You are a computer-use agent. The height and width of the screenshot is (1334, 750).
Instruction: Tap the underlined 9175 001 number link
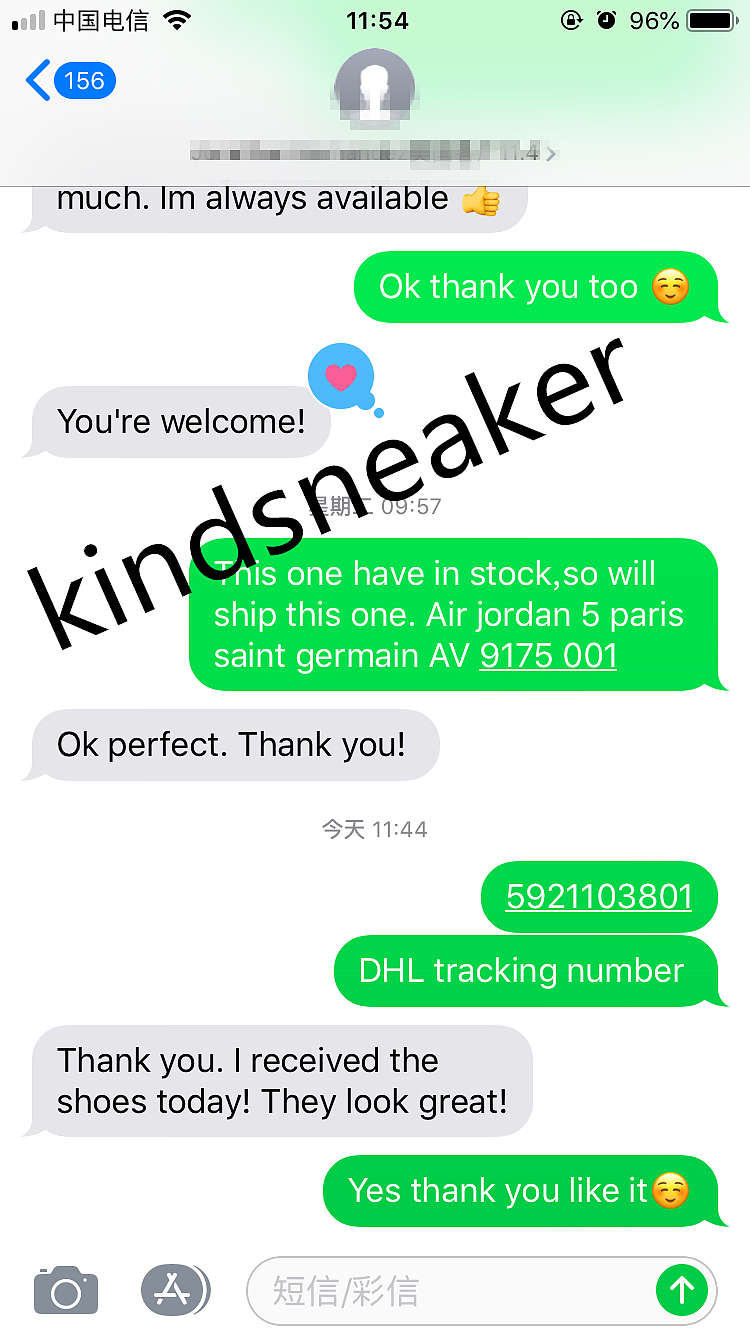pyautogui.click(x=548, y=656)
